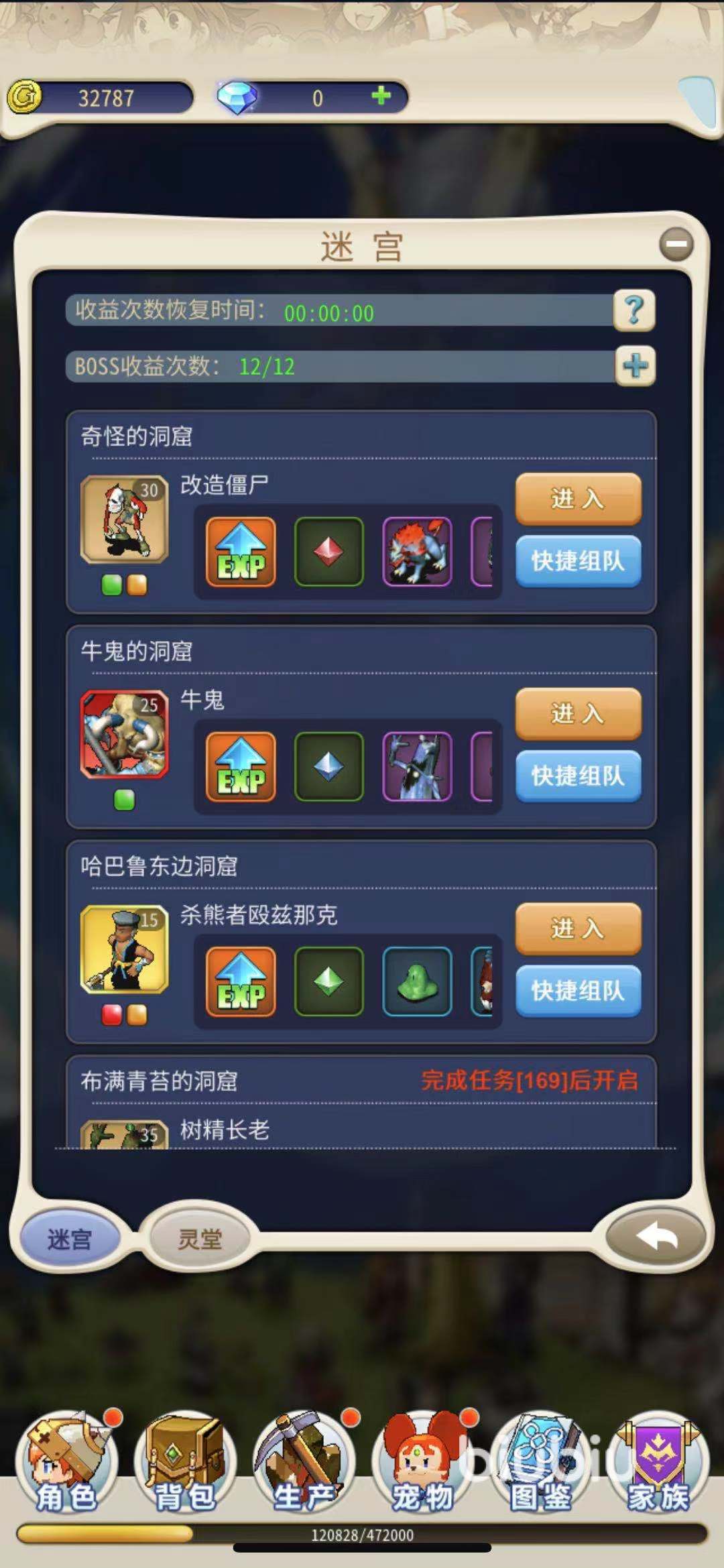
Task: Switch to the 灵堂 tab
Action: coord(199,1239)
